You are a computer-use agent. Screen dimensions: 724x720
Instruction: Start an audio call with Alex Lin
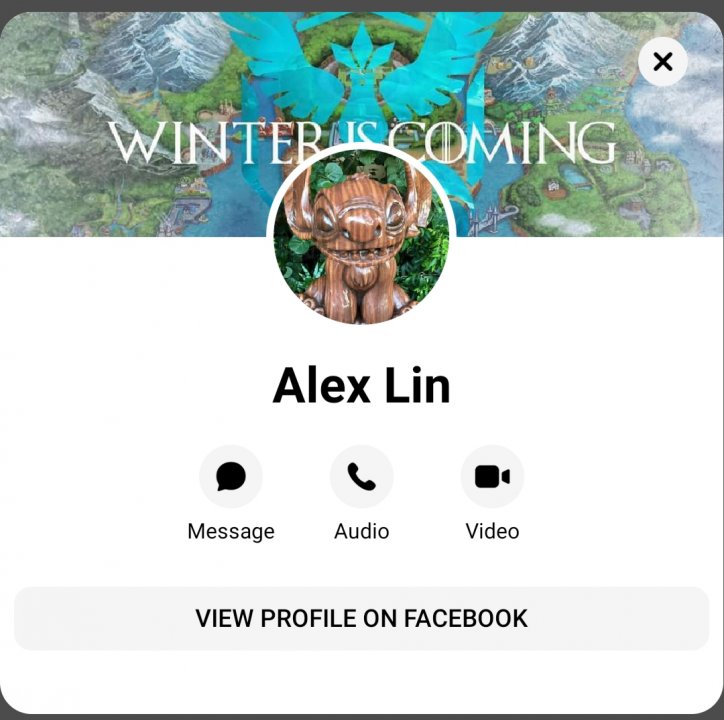click(361, 477)
